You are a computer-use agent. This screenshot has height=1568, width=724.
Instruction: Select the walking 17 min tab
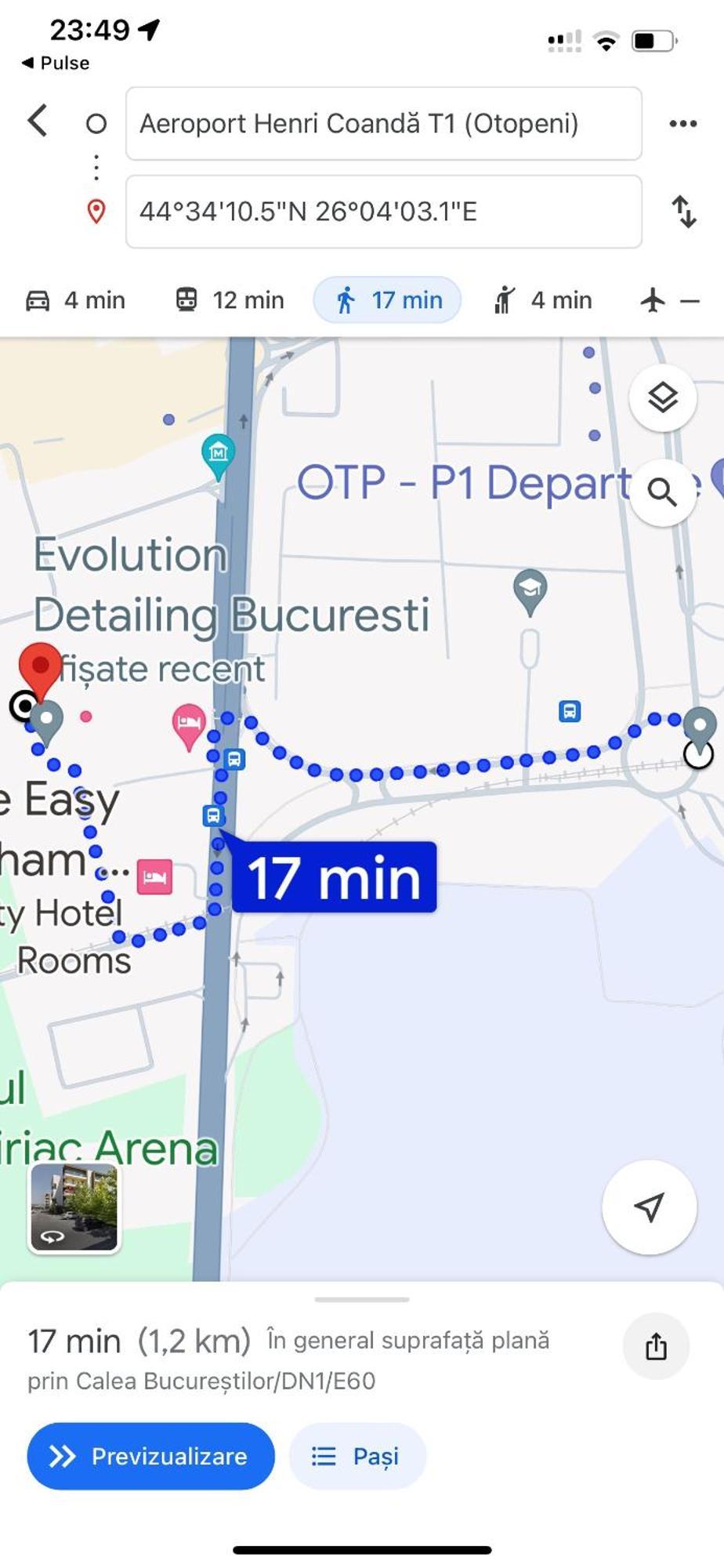[x=388, y=300]
